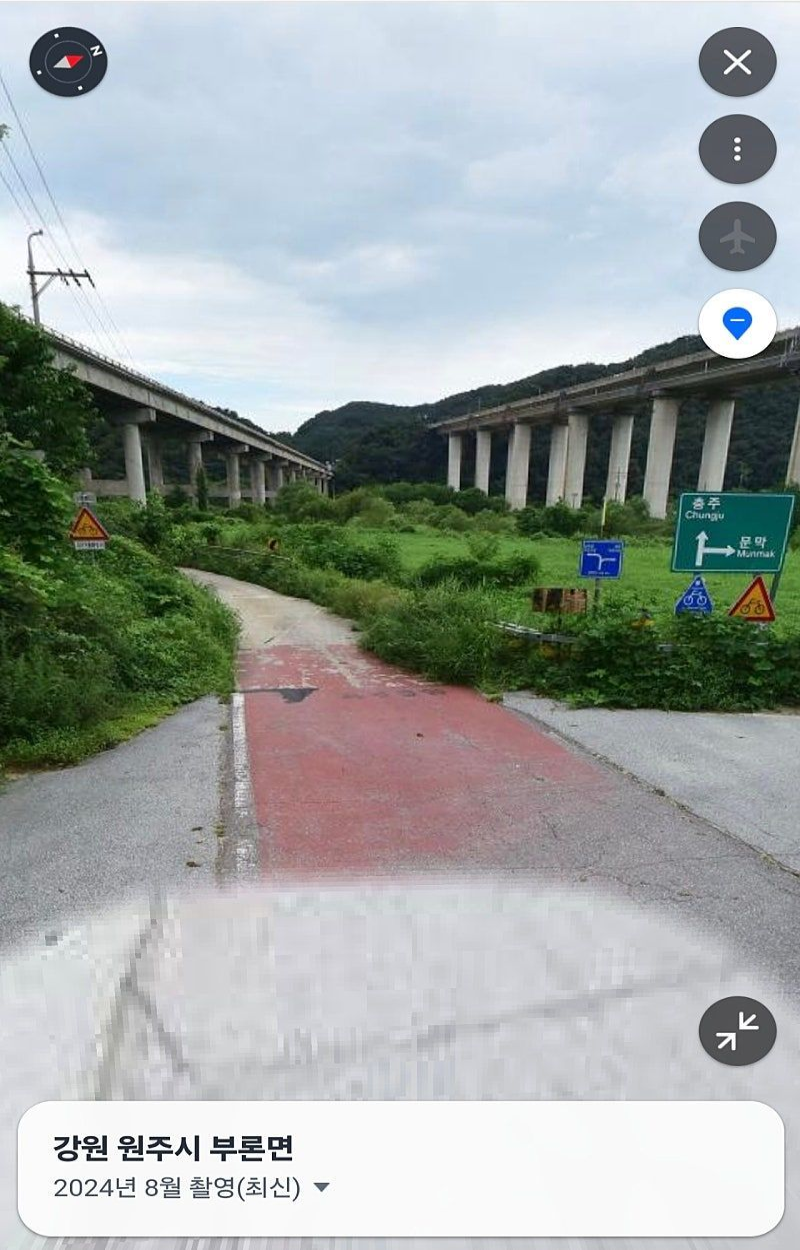
Task: Expand the 2024년 8월 촬영 date dropdown
Action: [321, 1188]
